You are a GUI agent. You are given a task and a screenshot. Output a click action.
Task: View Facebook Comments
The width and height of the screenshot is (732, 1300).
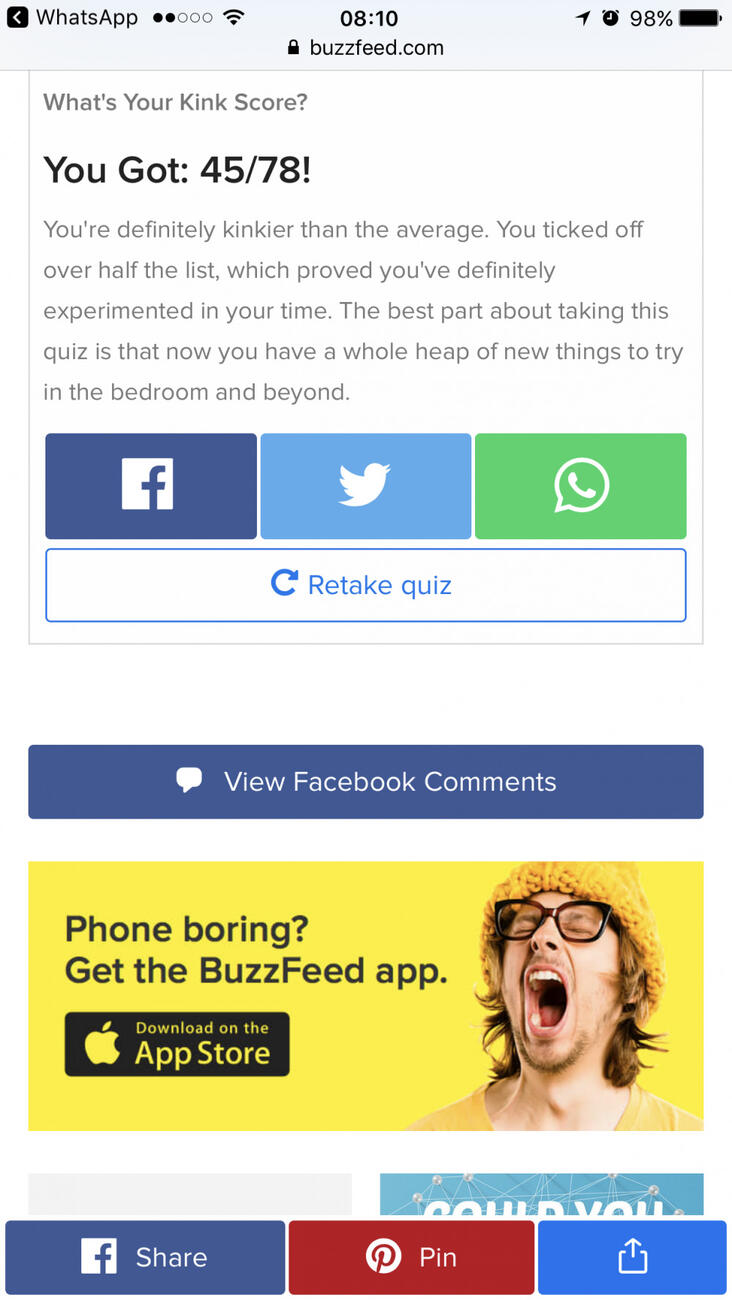(x=365, y=782)
